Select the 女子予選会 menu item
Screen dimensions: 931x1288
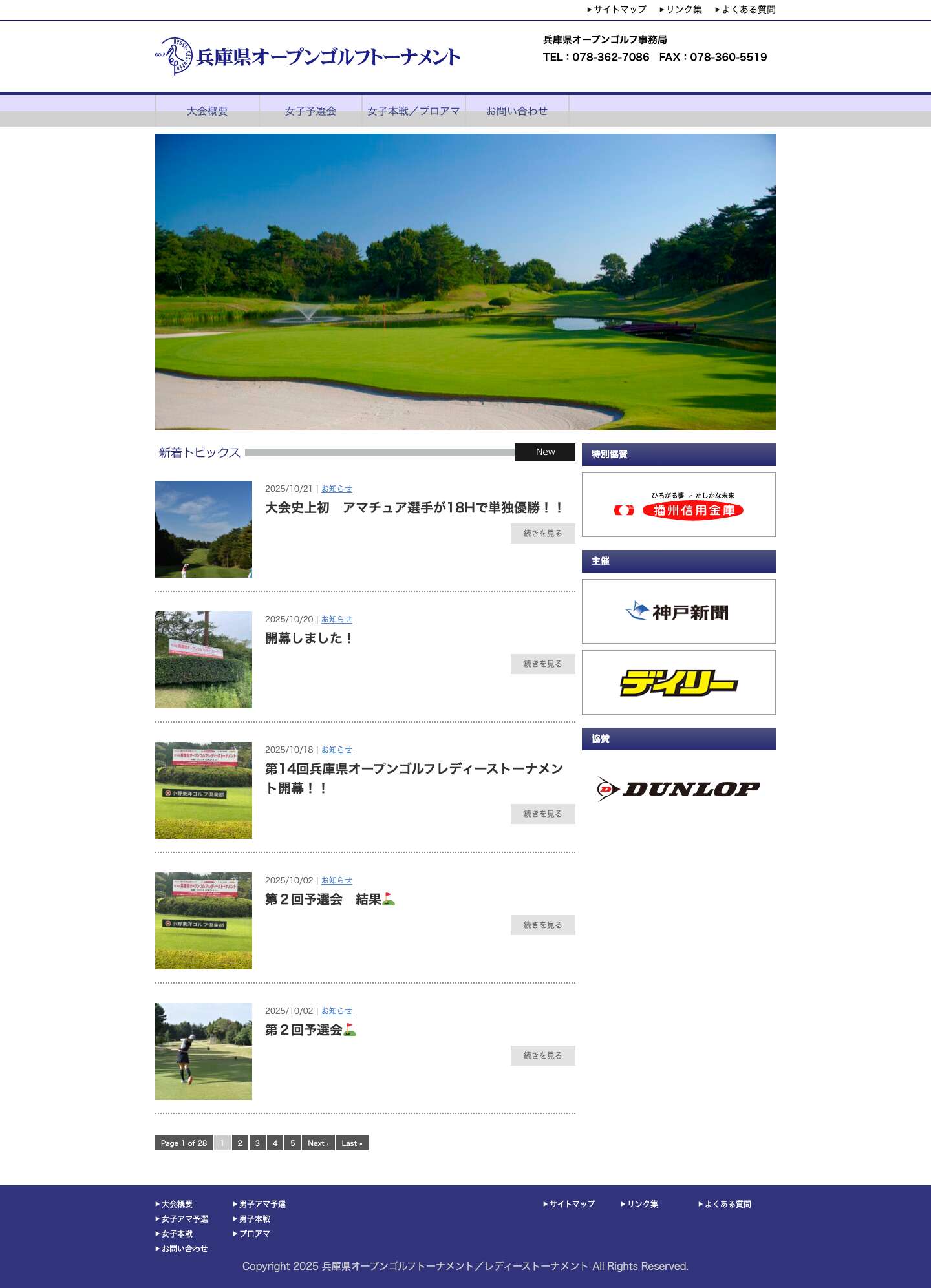pyautogui.click(x=310, y=111)
